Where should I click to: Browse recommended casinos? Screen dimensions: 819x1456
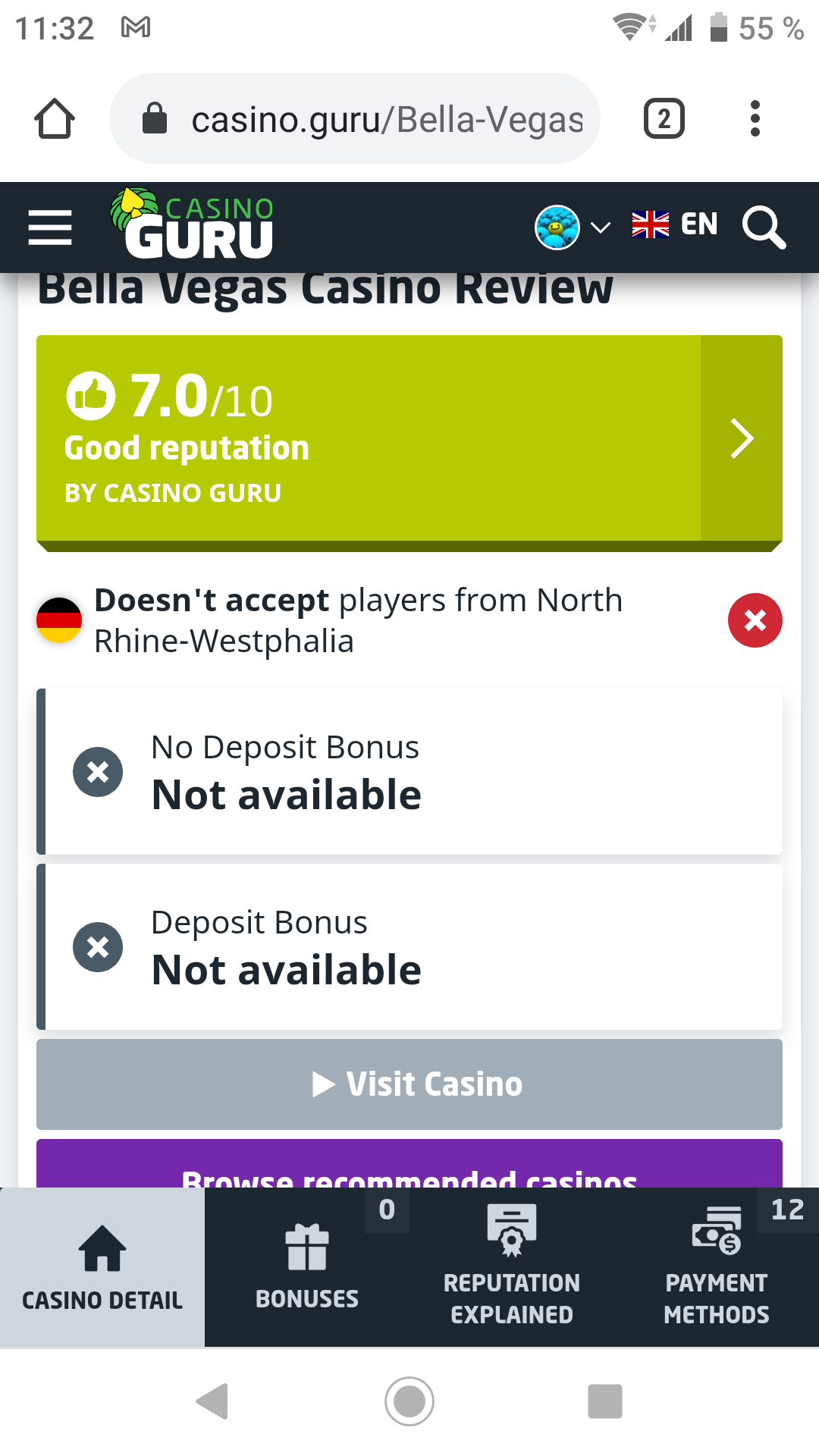point(409,1166)
